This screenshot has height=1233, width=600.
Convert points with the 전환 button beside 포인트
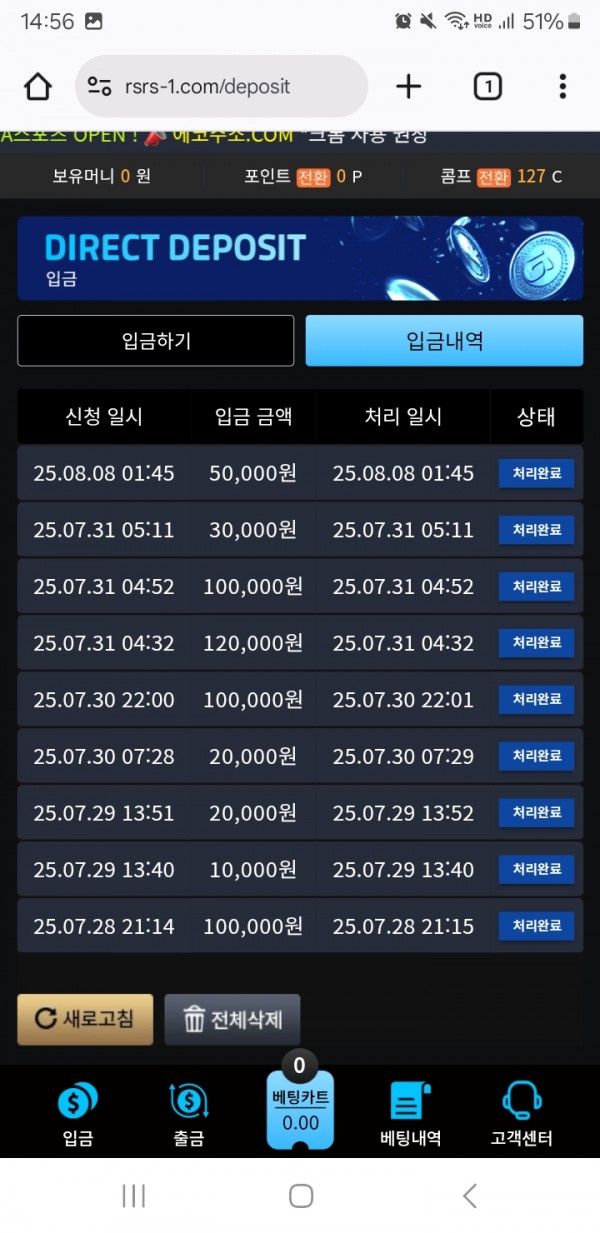pyautogui.click(x=313, y=177)
